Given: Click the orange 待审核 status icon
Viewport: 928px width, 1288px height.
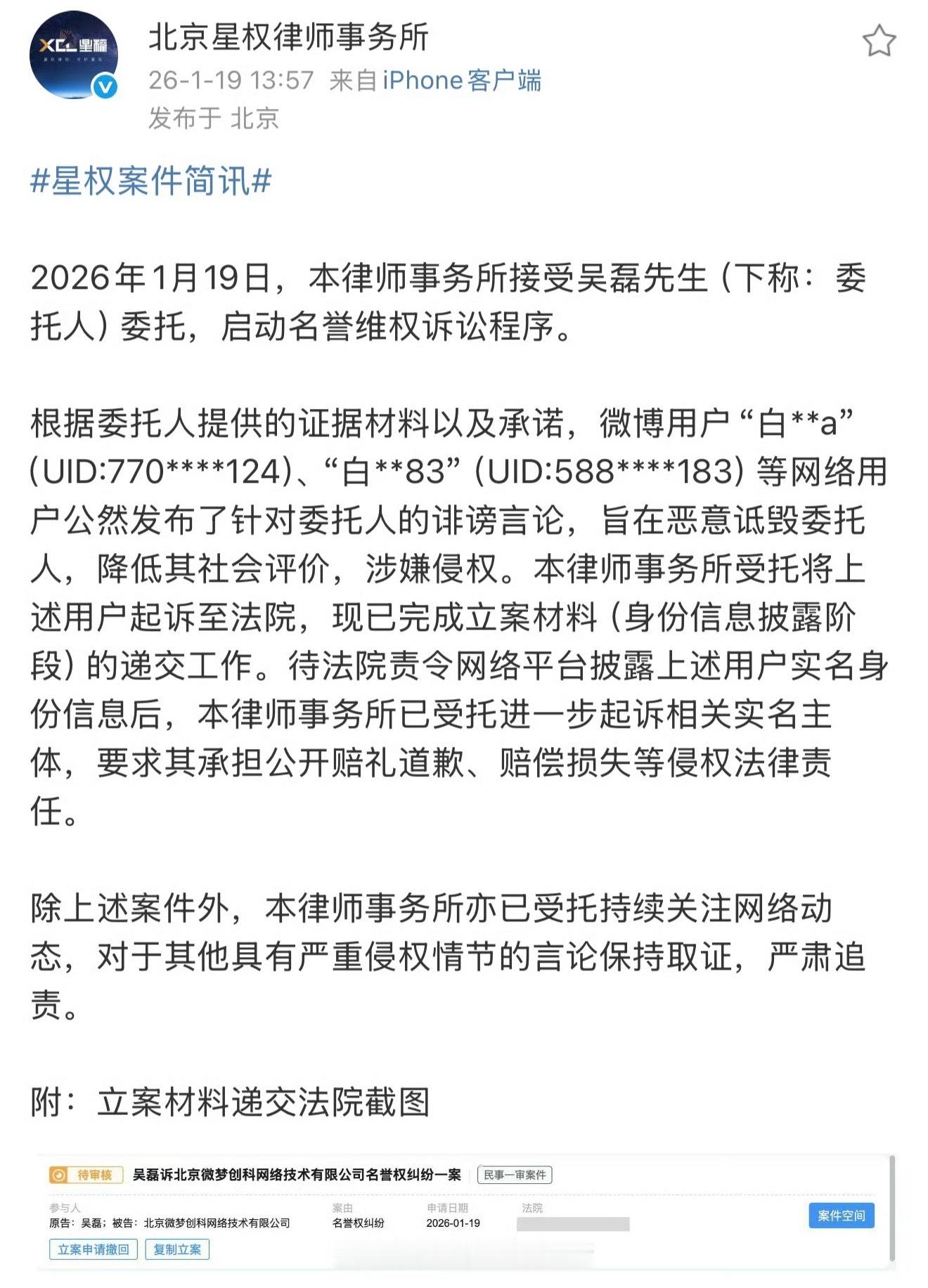Looking at the screenshot, I should [x=58, y=1176].
